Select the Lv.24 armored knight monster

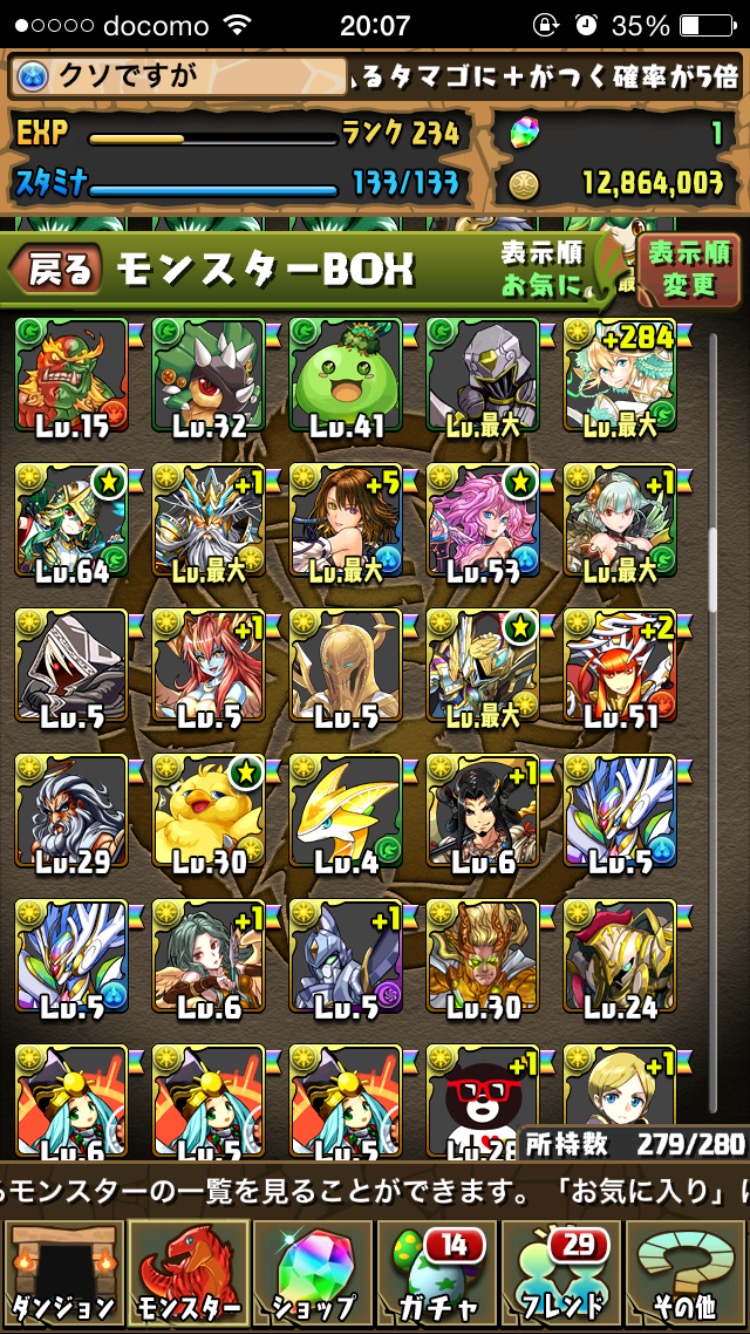pos(620,956)
